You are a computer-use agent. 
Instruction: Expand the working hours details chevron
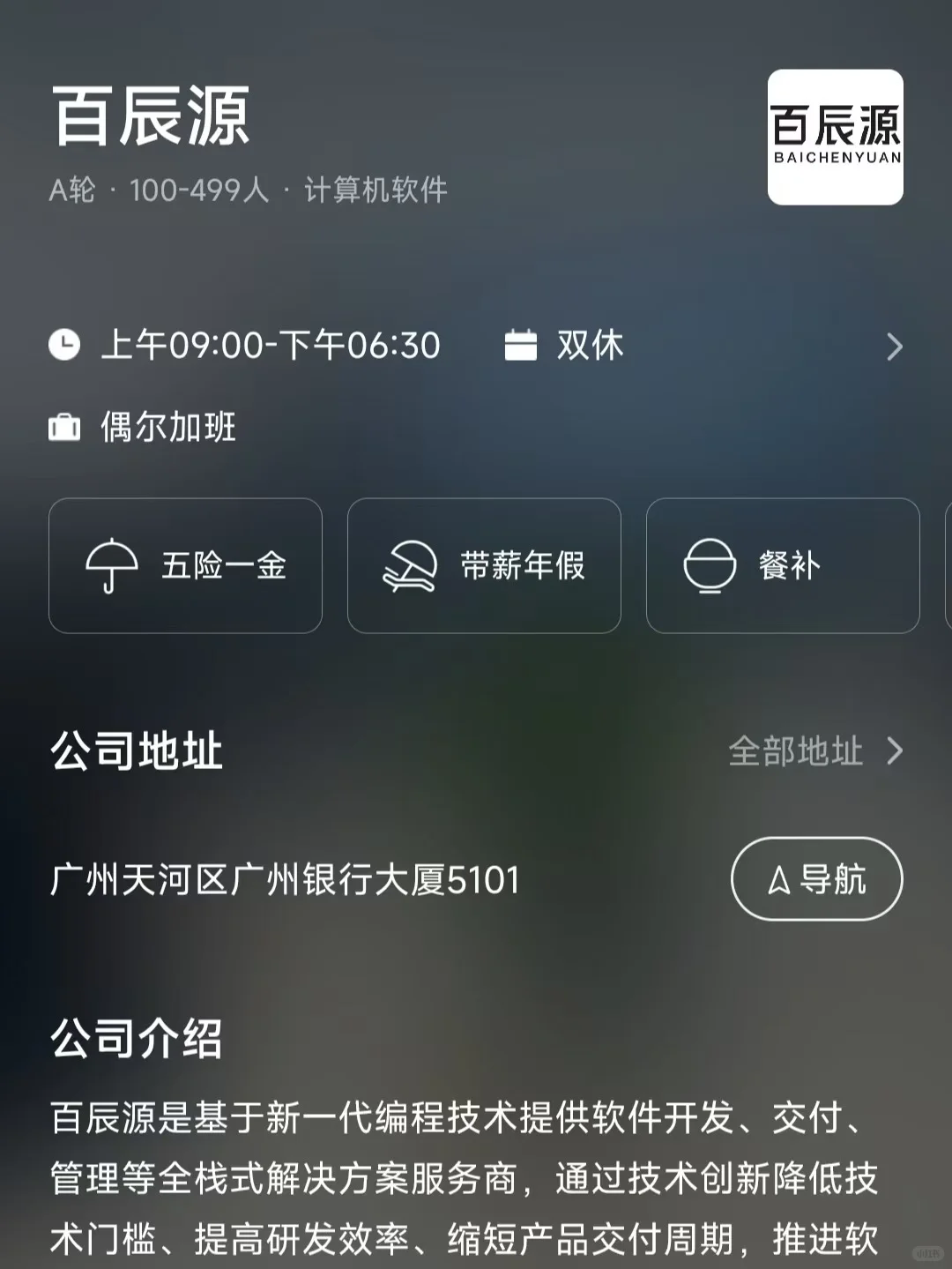tap(895, 347)
